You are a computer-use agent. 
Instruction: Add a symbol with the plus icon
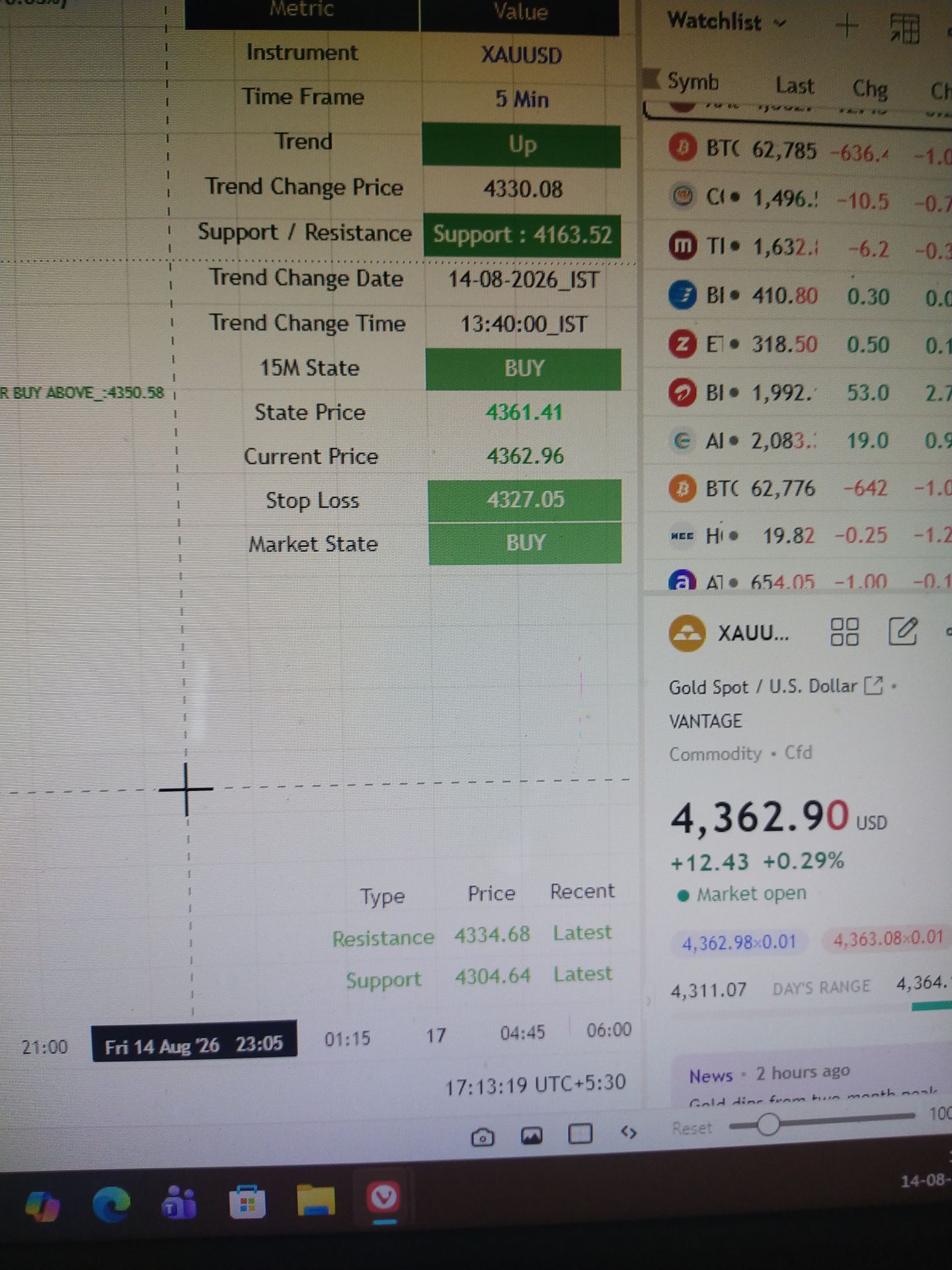coord(847,26)
